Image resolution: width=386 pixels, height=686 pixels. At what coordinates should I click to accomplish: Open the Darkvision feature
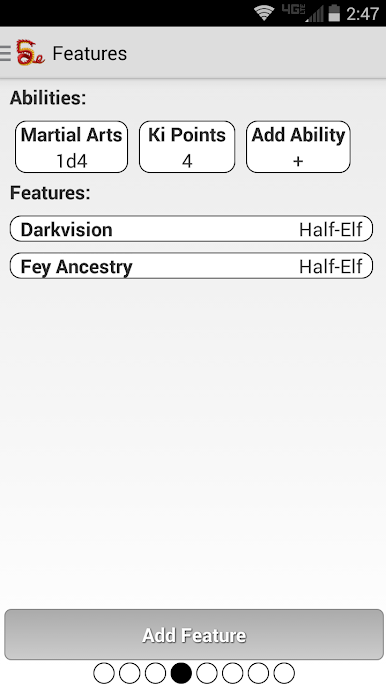click(x=191, y=229)
